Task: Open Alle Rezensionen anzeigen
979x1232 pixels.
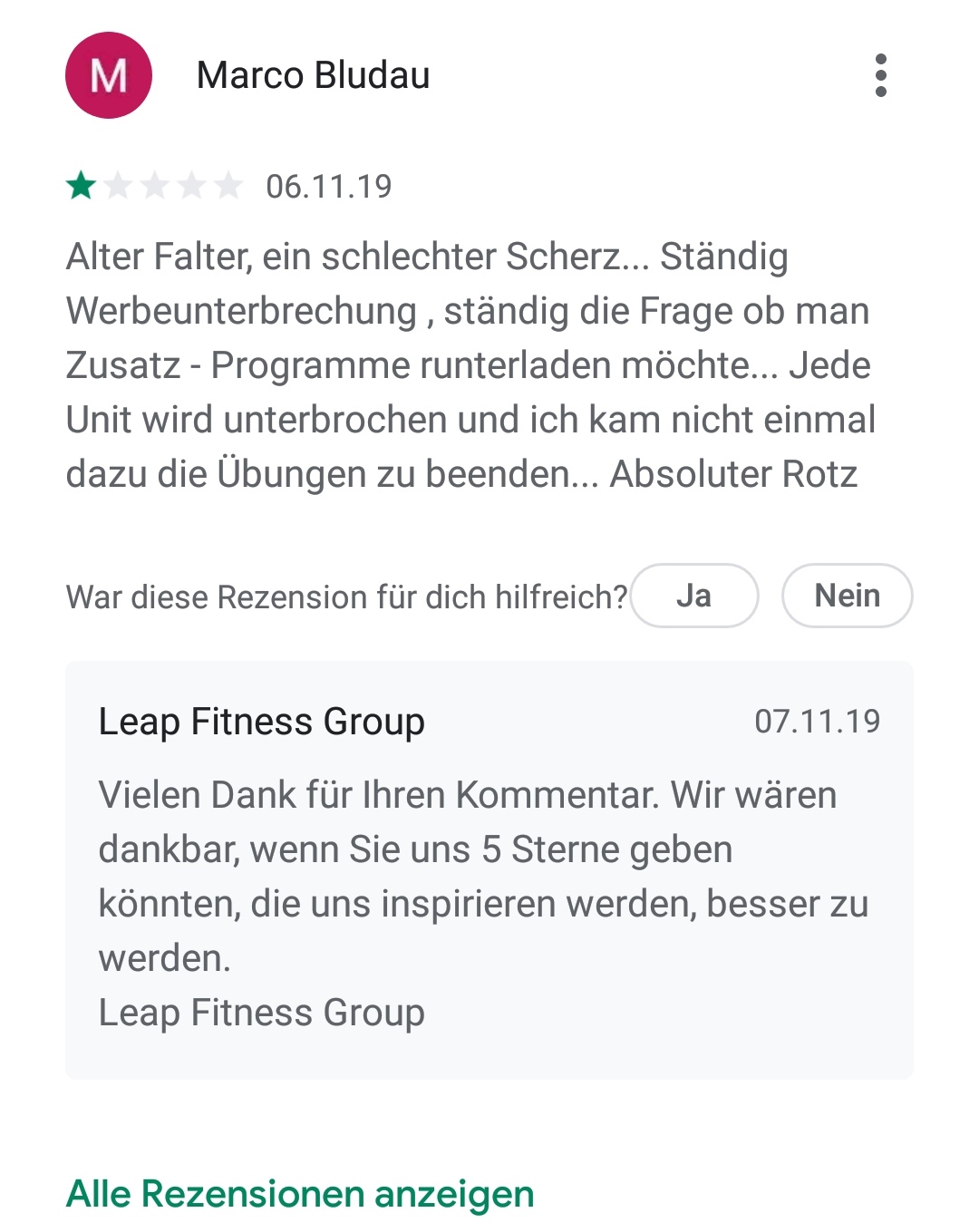Action: click(x=300, y=1194)
